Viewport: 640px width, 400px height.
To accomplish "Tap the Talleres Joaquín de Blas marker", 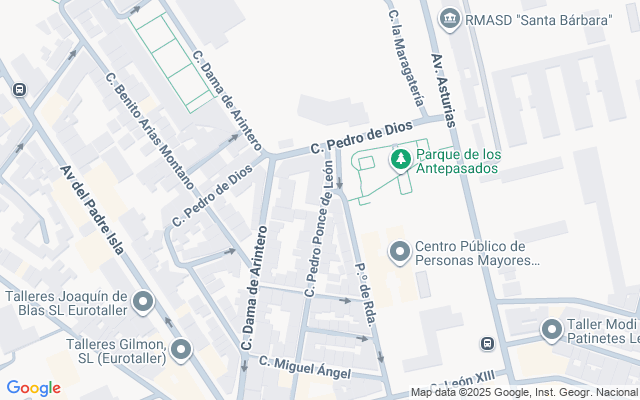I will tap(143, 303).
